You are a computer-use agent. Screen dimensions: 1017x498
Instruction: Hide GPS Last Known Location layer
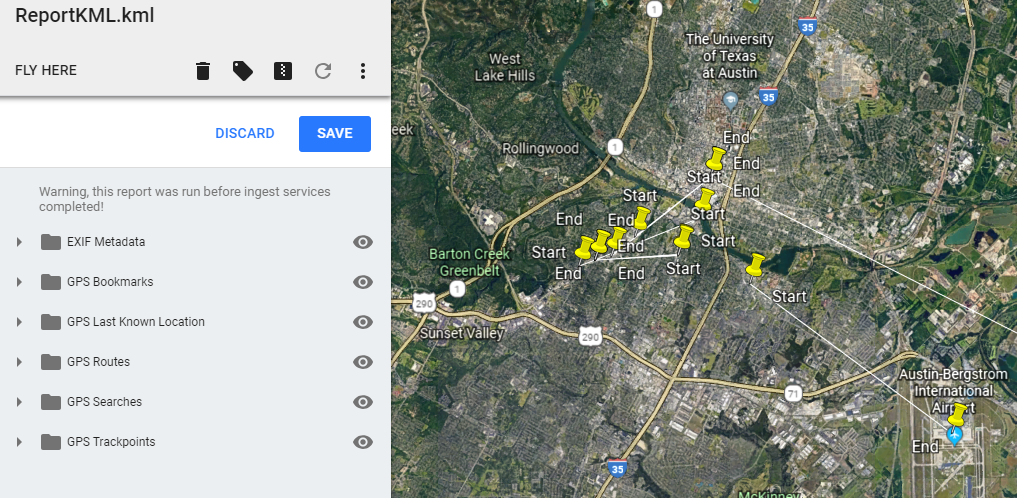tap(363, 322)
